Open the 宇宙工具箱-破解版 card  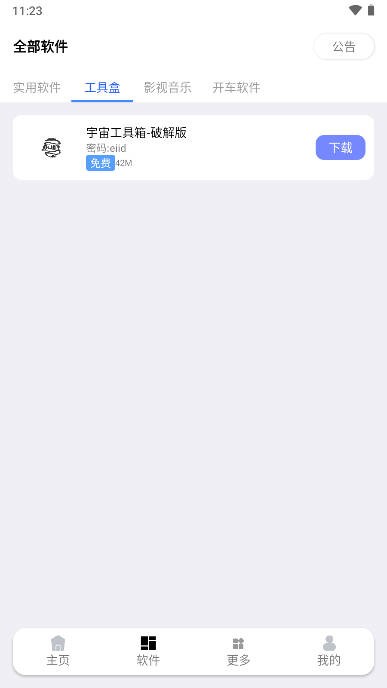(x=194, y=147)
